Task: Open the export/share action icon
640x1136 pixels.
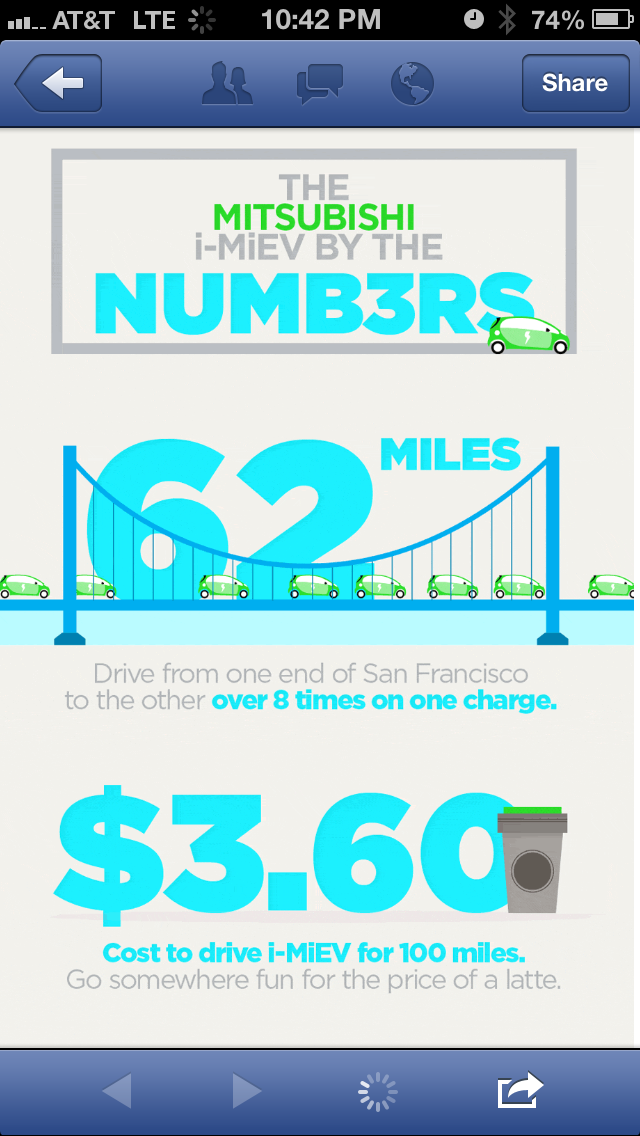Action: coord(520,1089)
